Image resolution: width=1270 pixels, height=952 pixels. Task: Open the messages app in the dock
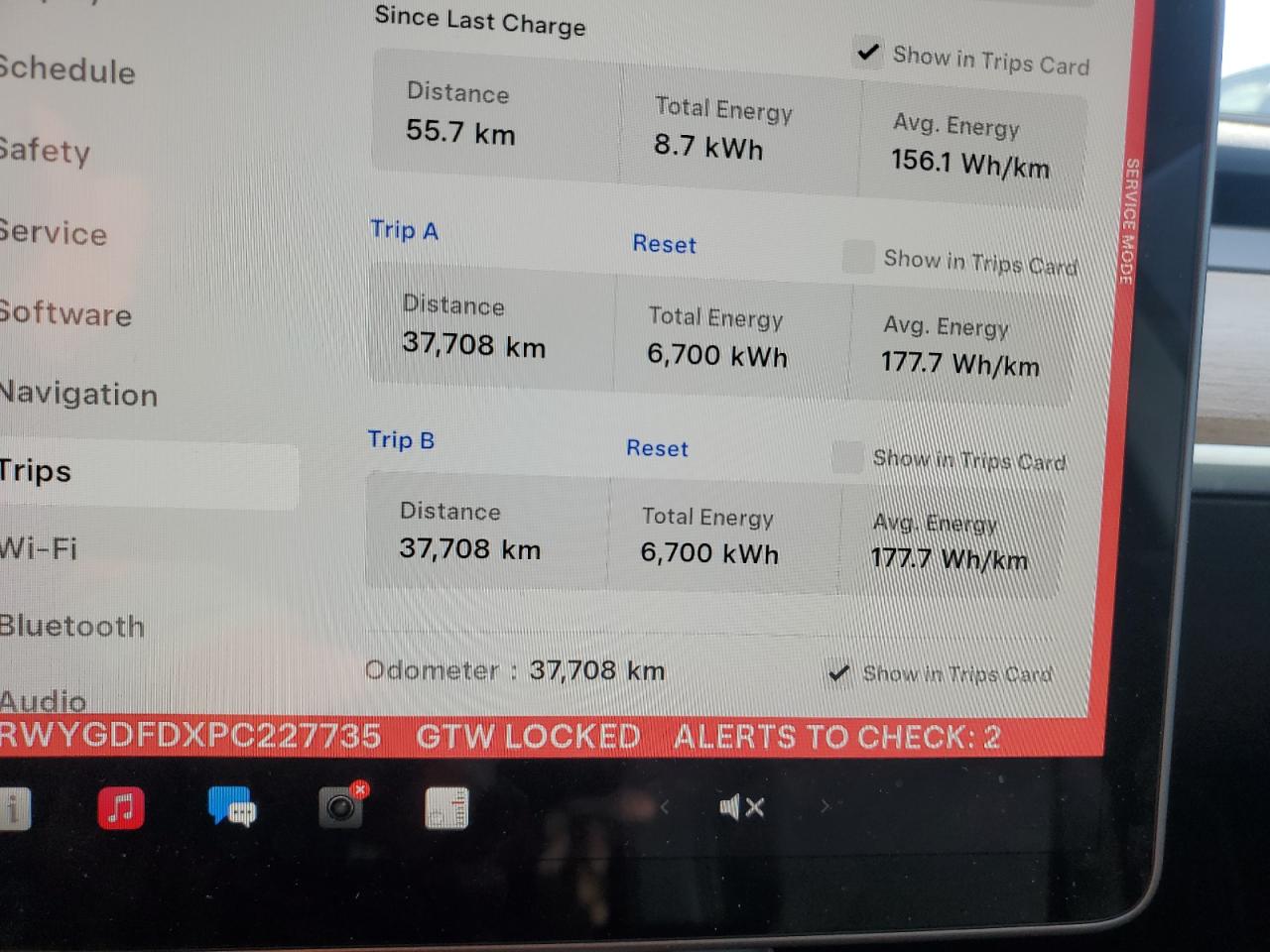pyautogui.click(x=231, y=807)
